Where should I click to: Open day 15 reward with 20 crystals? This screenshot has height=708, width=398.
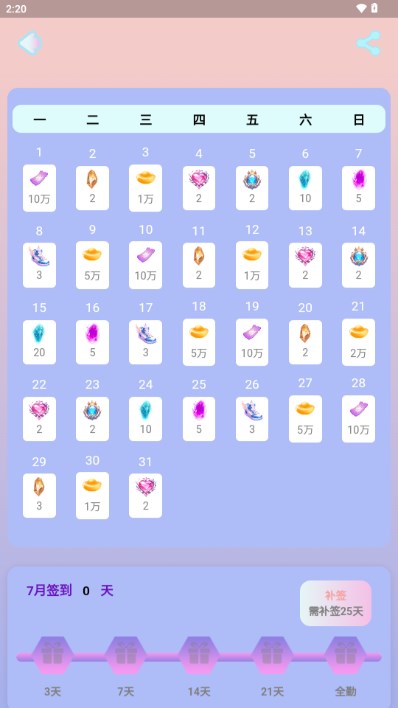point(39,342)
